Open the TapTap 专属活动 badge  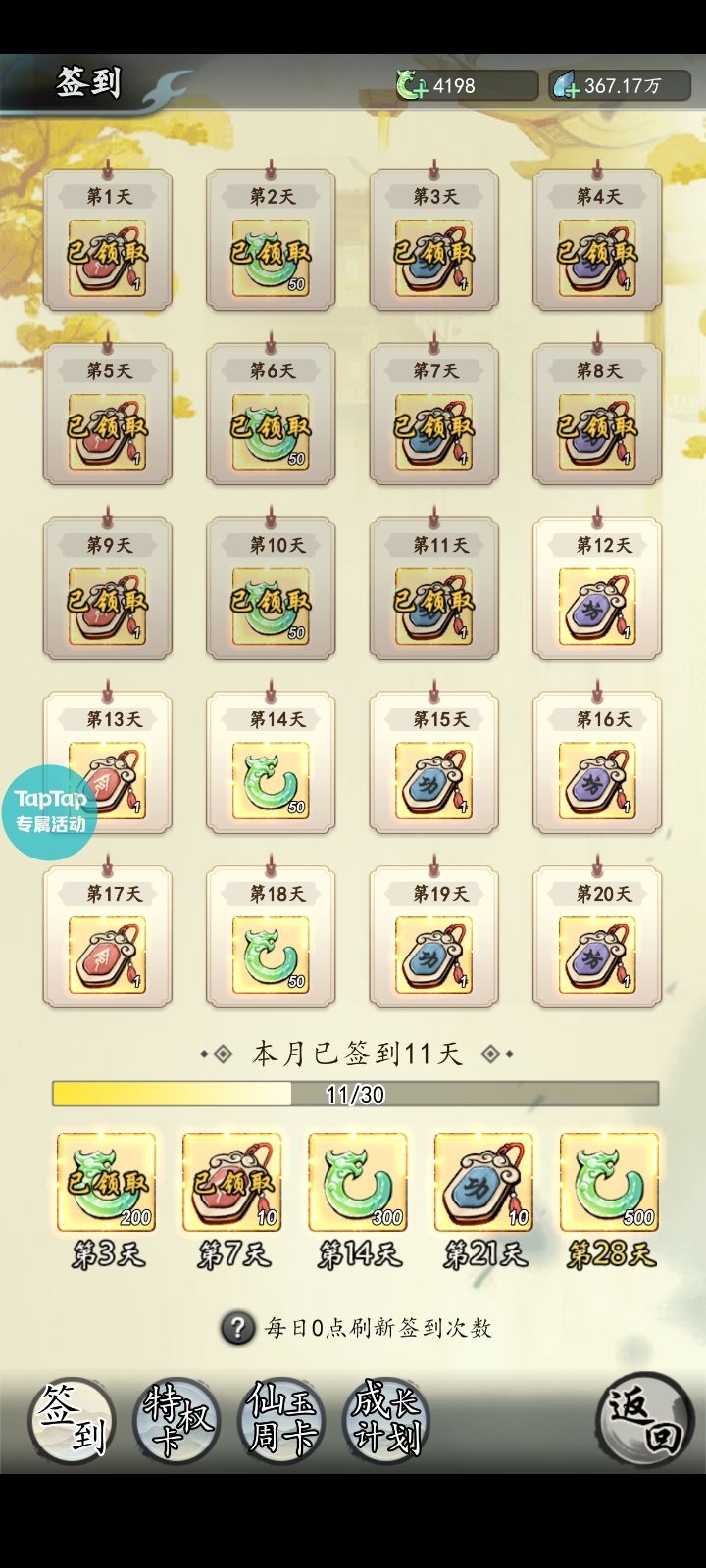point(49,811)
